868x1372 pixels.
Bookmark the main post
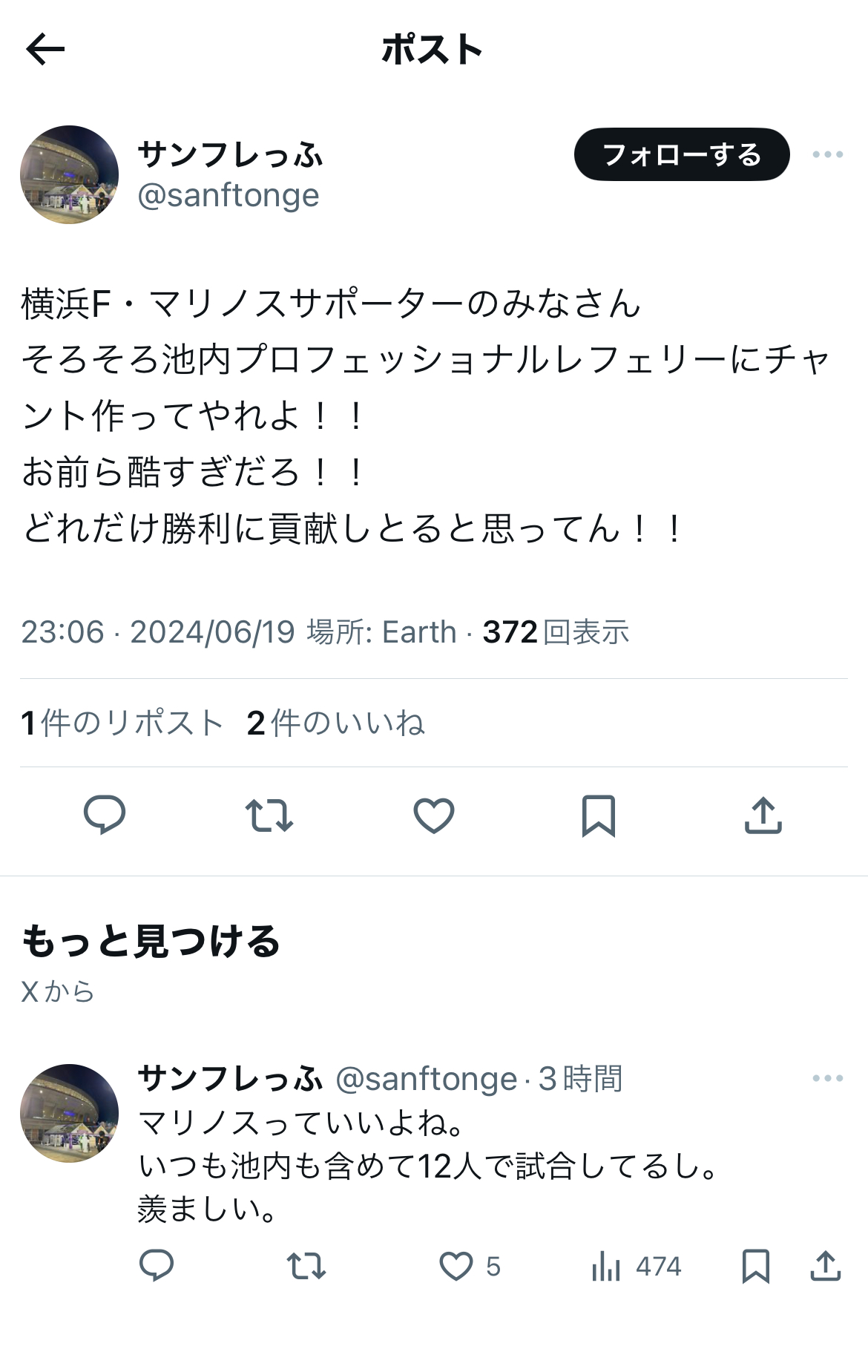click(x=598, y=815)
